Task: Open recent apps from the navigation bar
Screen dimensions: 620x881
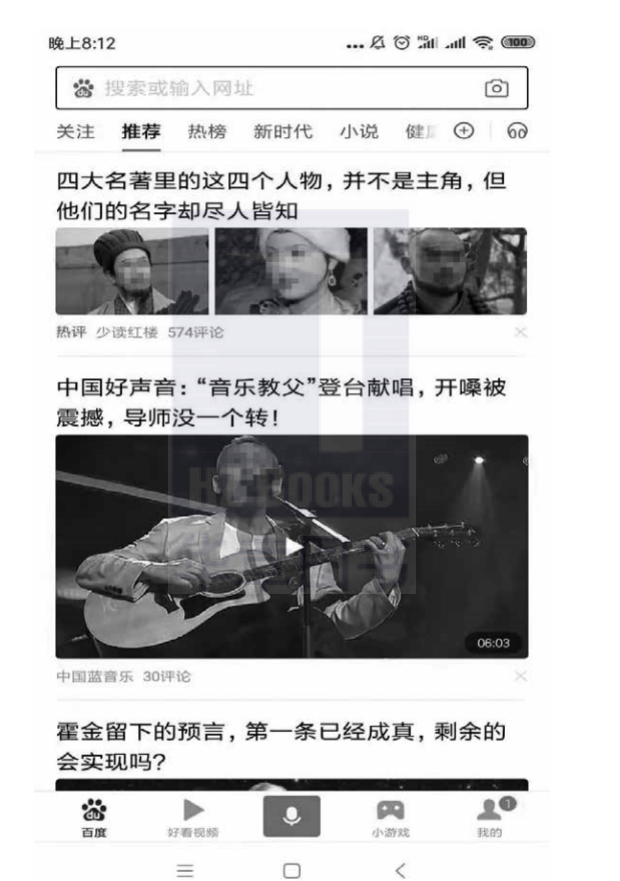Action: pos(184,869)
